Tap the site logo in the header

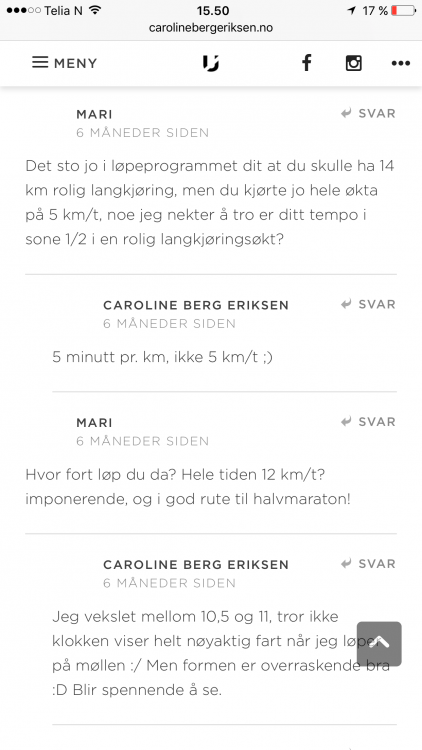coord(211,63)
